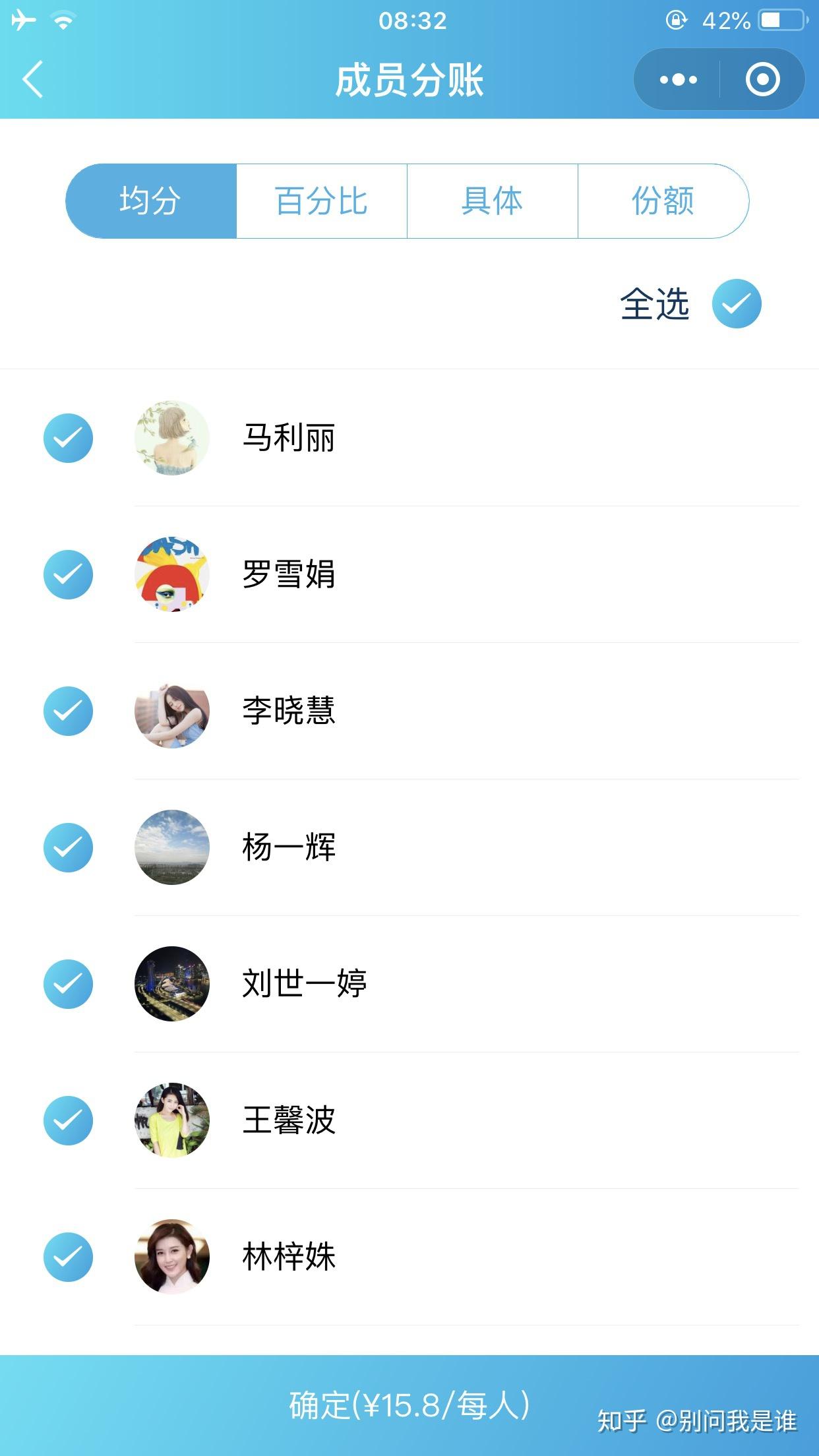Confirm split with 确定 button
Viewport: 819px width, 1456px height.
click(x=409, y=1405)
